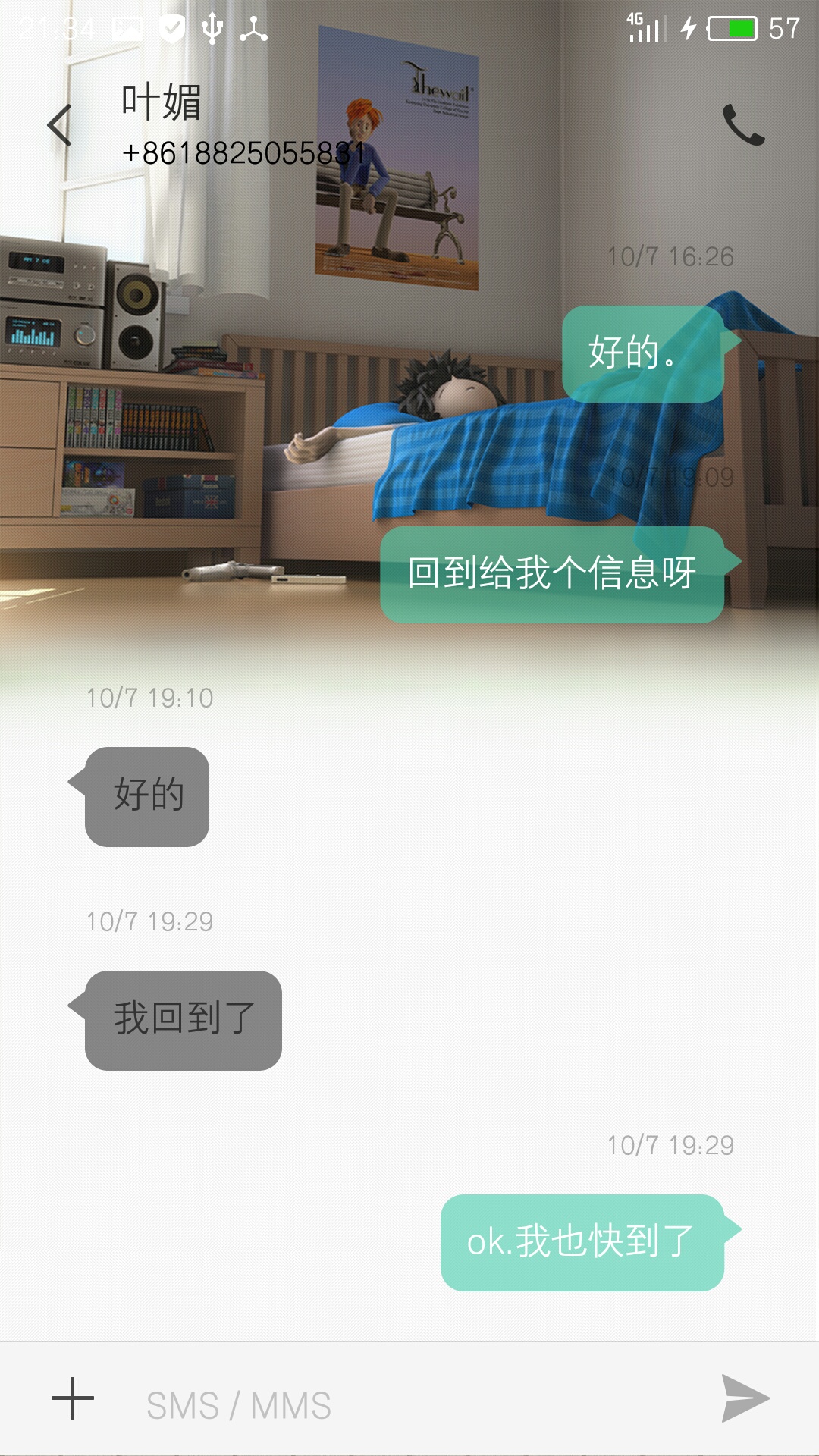Go back to the message list

tap(60, 125)
